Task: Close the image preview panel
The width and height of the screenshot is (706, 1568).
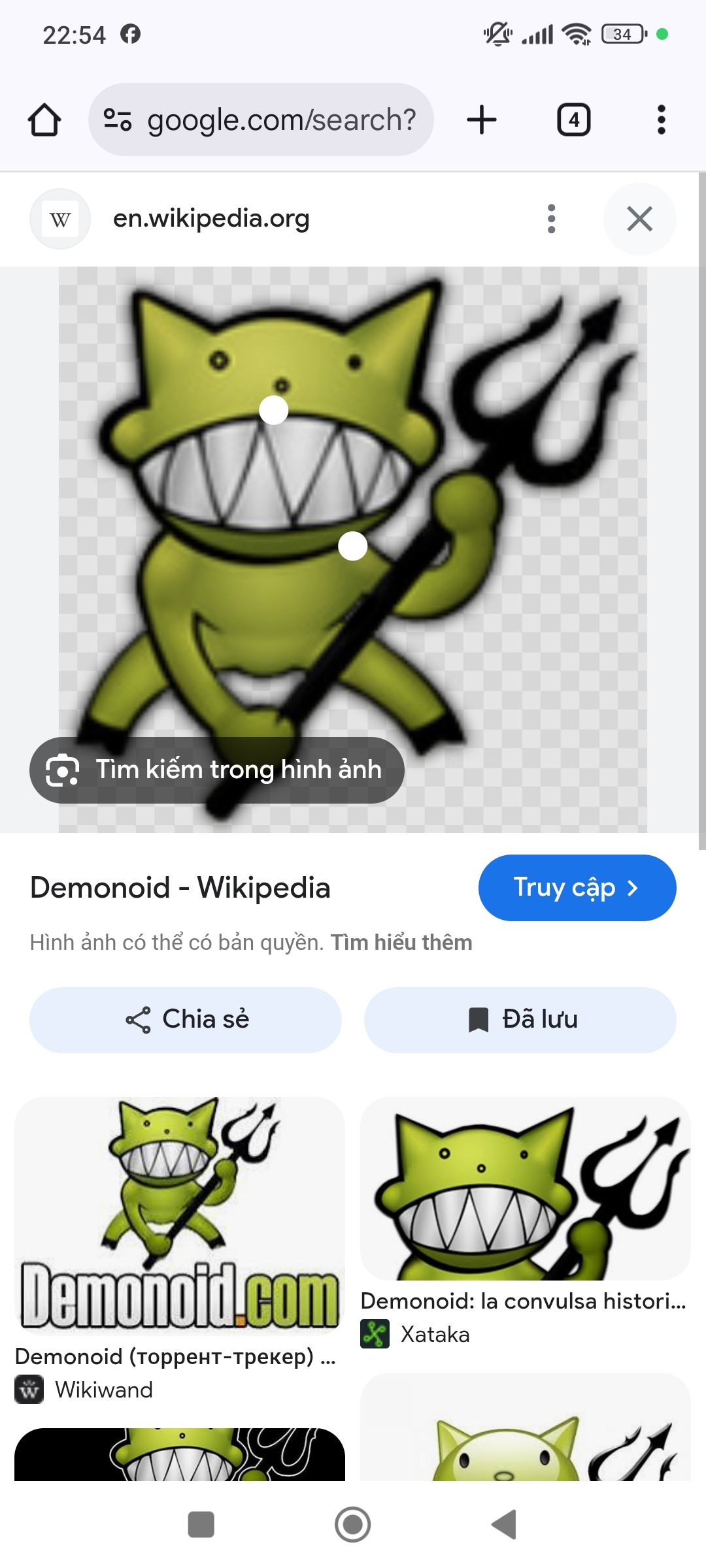Action: 639,219
